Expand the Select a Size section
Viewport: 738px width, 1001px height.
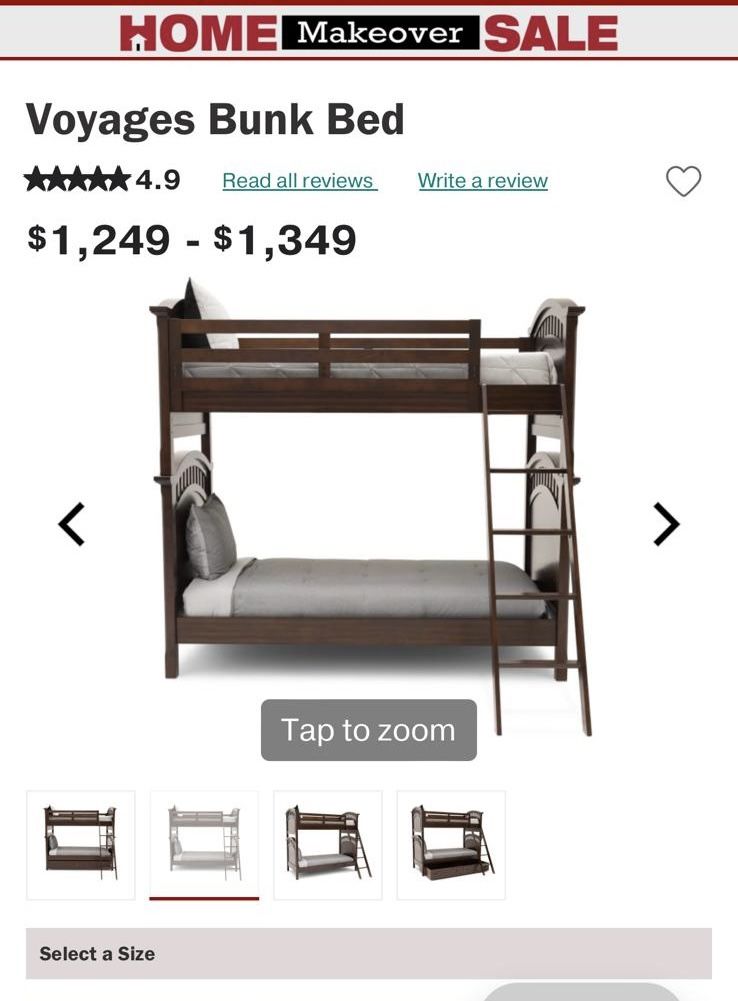tap(95, 954)
